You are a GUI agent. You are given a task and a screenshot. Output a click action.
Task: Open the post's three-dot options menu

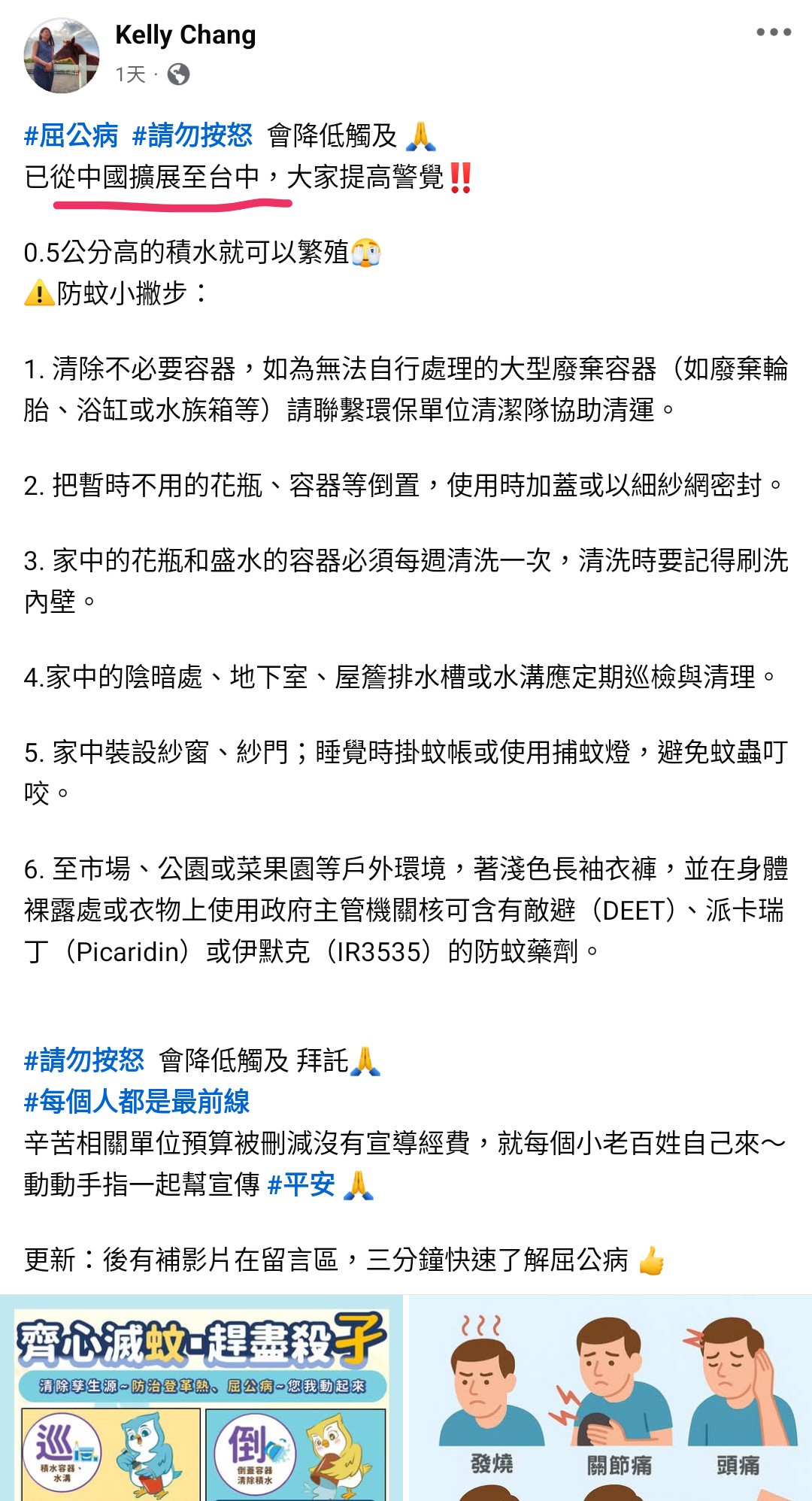point(774,32)
